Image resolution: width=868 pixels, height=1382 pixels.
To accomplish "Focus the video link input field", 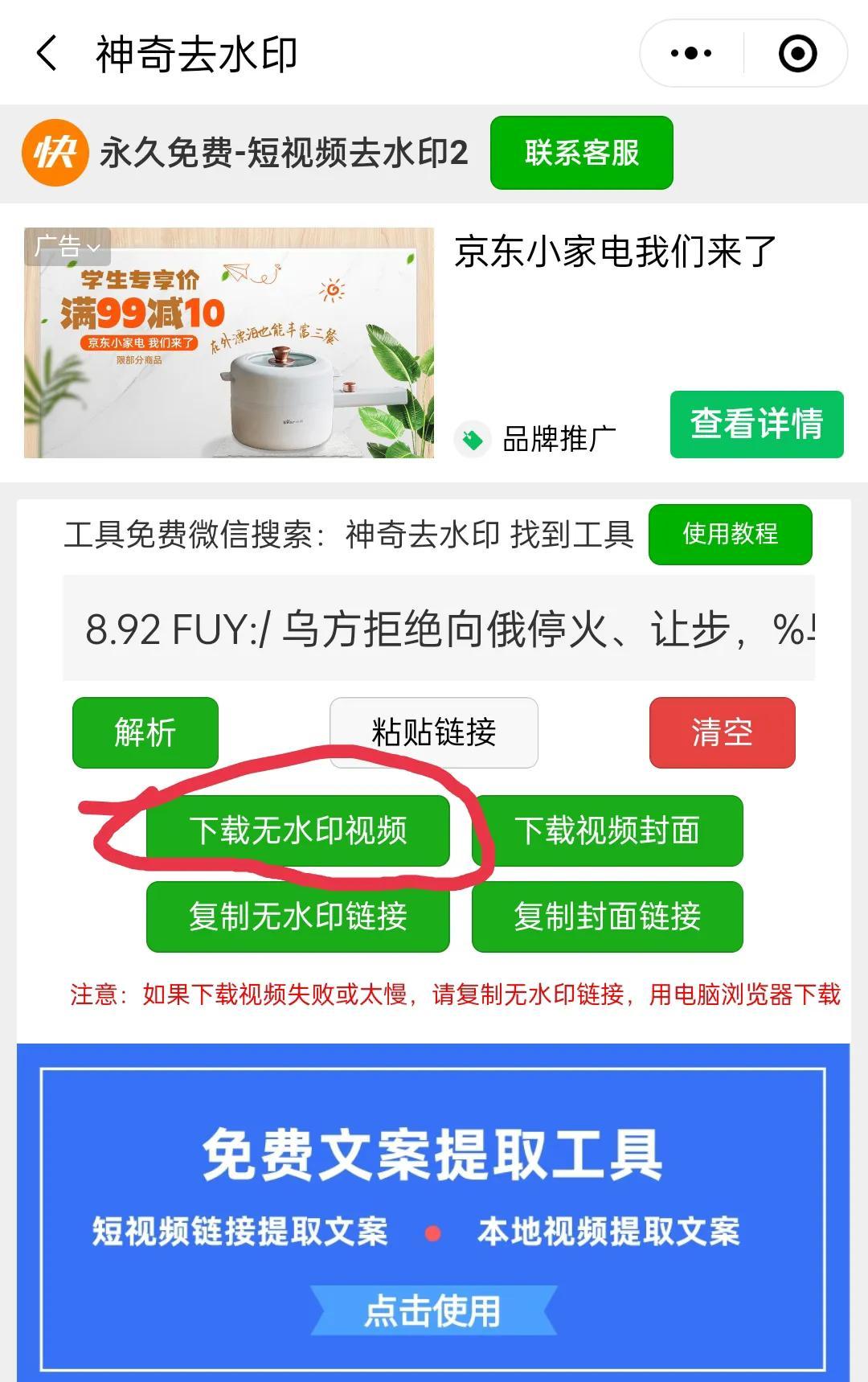I will [x=438, y=629].
